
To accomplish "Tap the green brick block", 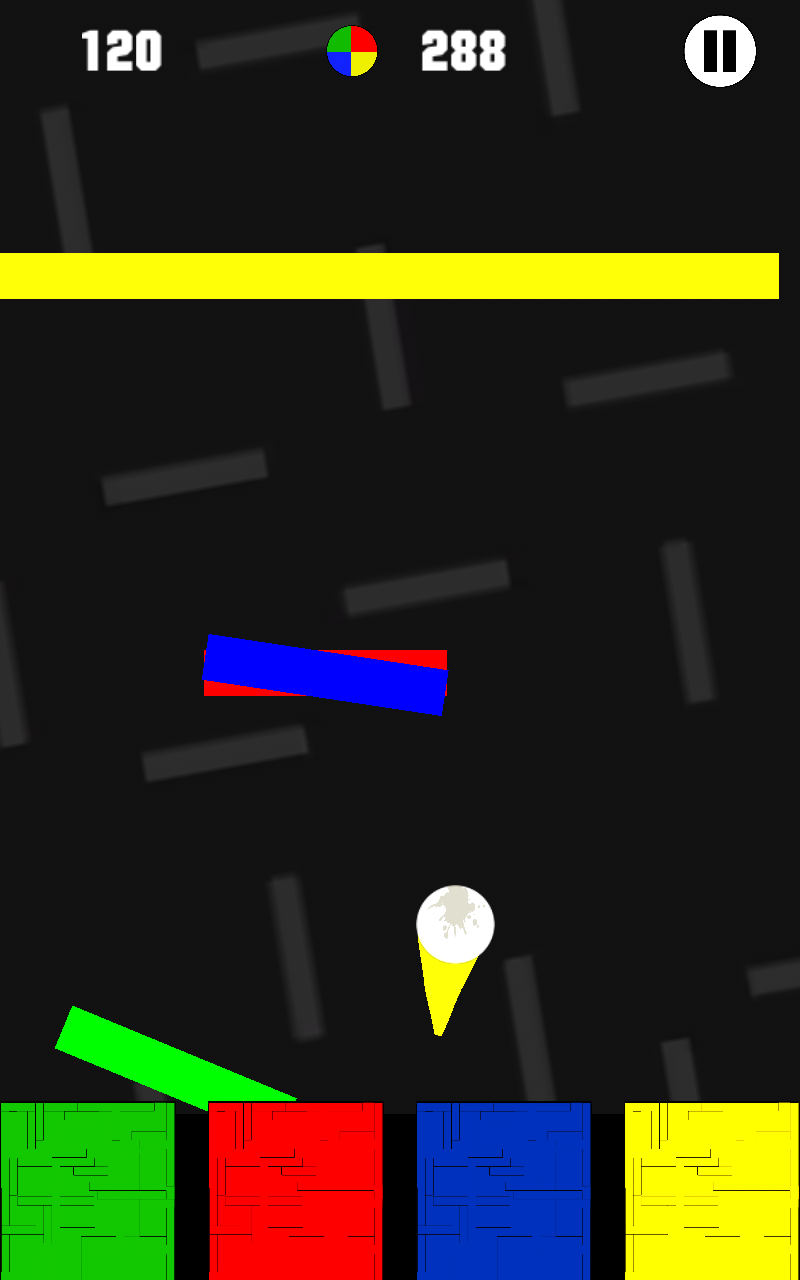I will [x=87, y=1191].
